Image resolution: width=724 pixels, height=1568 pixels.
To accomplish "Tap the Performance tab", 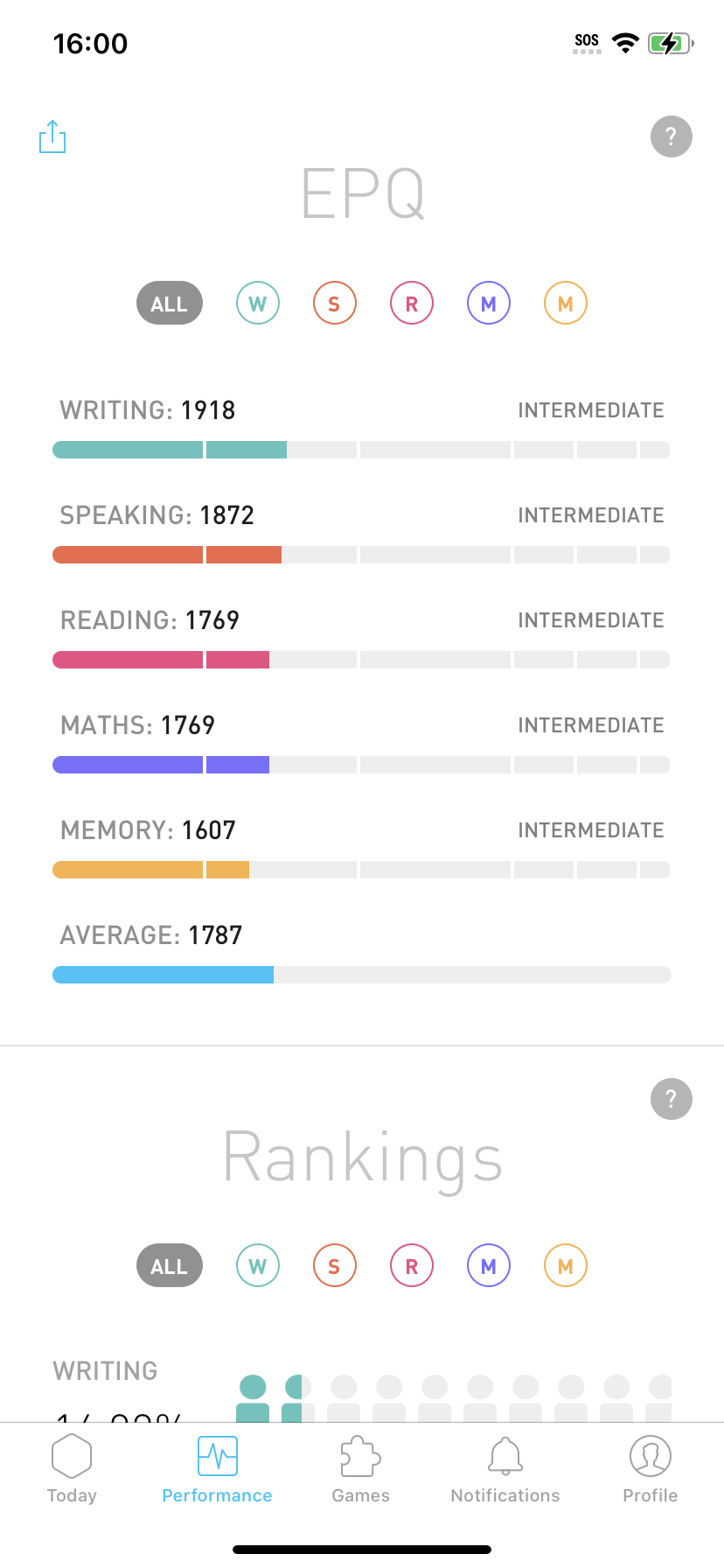I will pos(217,1469).
